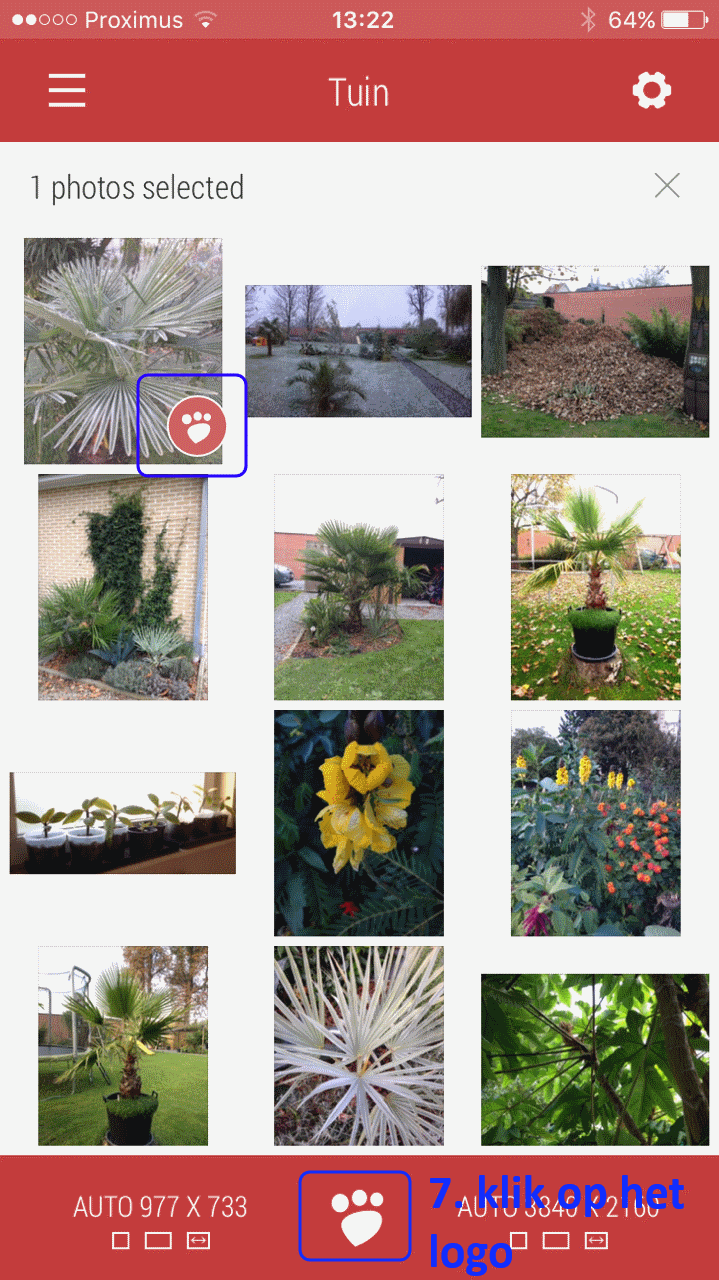719x1280 pixels.
Task: Select the potted palm near trampoline photo
Action: [123, 1045]
